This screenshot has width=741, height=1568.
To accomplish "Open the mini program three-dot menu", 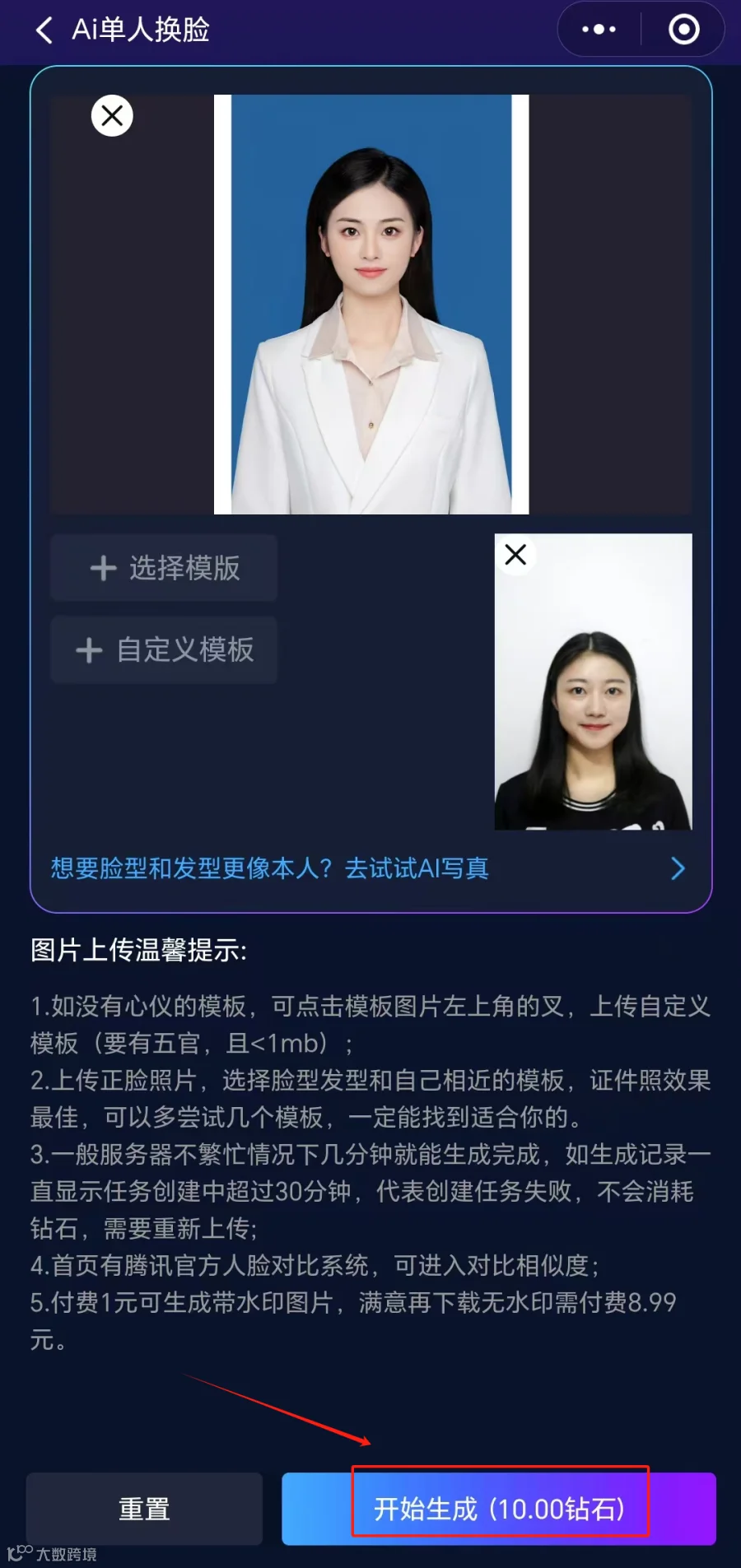I will tap(599, 30).
